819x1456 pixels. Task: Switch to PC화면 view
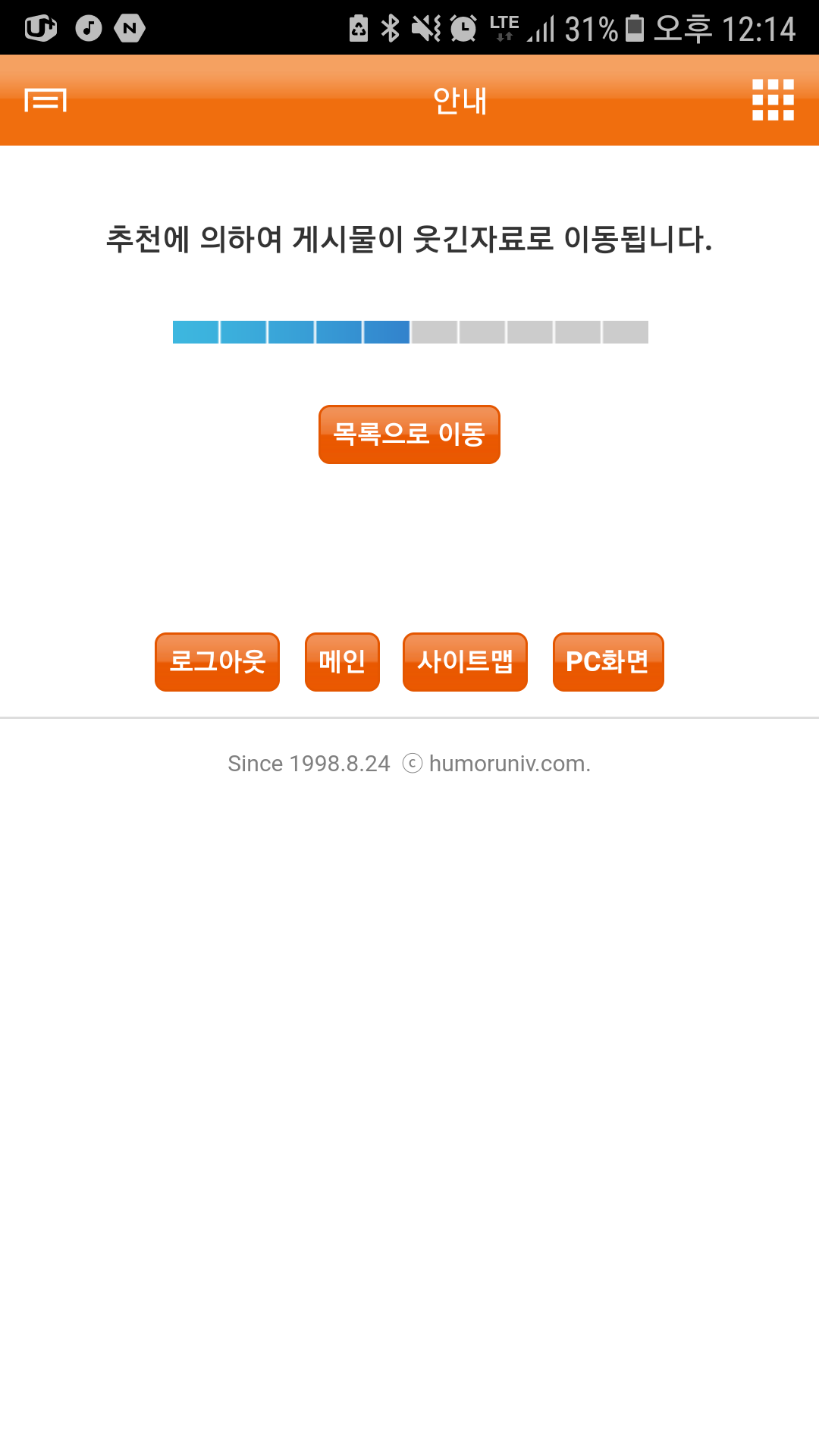pyautogui.click(x=608, y=662)
